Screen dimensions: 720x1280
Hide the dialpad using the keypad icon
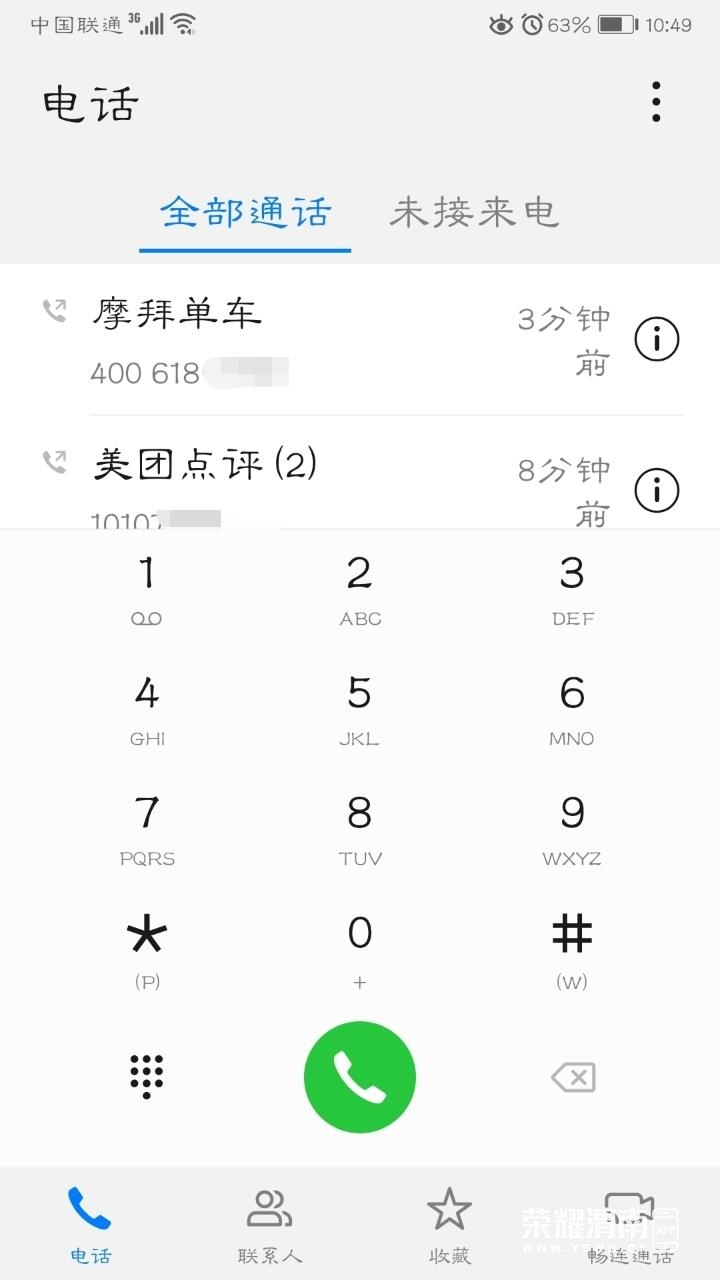tap(146, 1076)
